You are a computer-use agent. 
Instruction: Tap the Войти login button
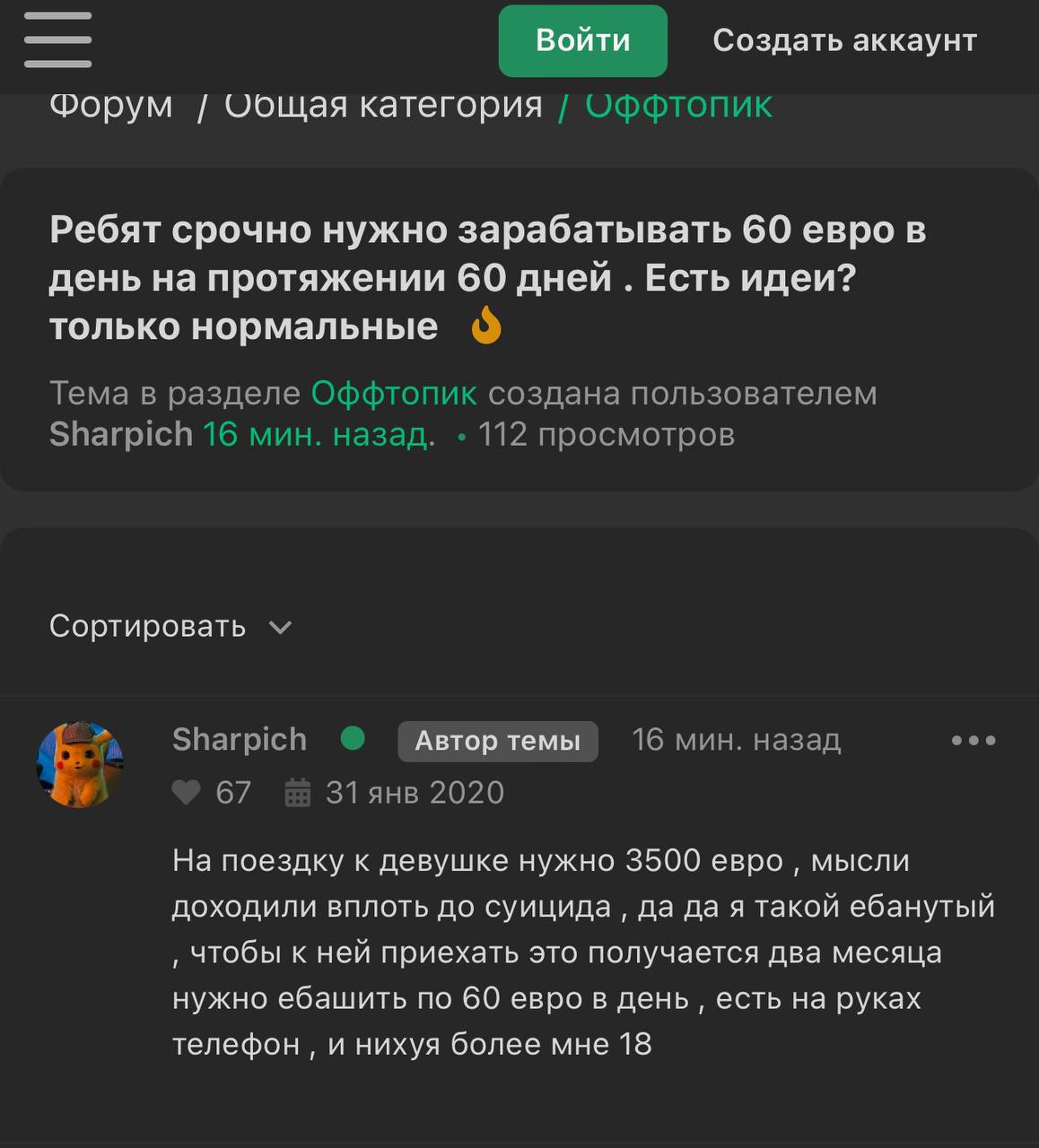point(582,40)
